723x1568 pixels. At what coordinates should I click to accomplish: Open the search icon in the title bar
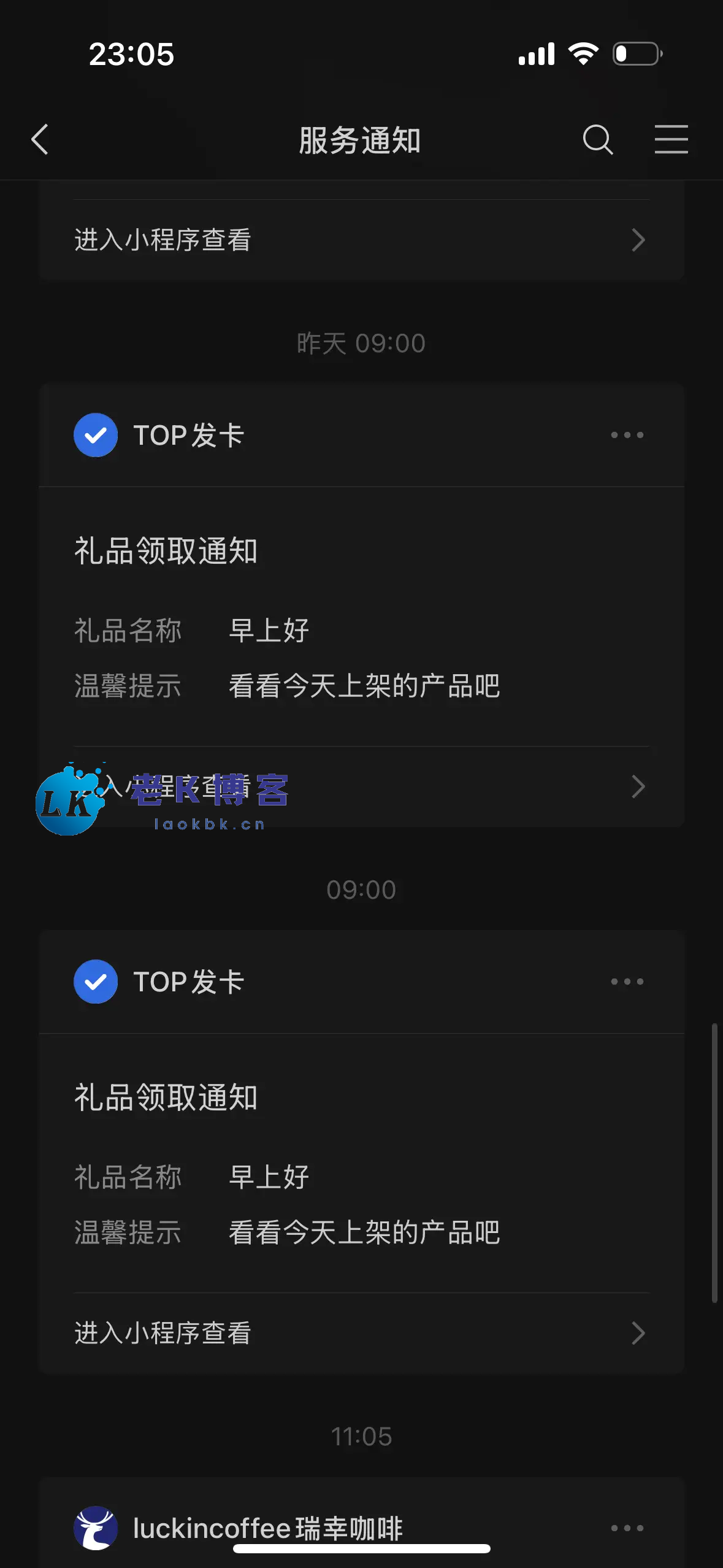point(598,140)
